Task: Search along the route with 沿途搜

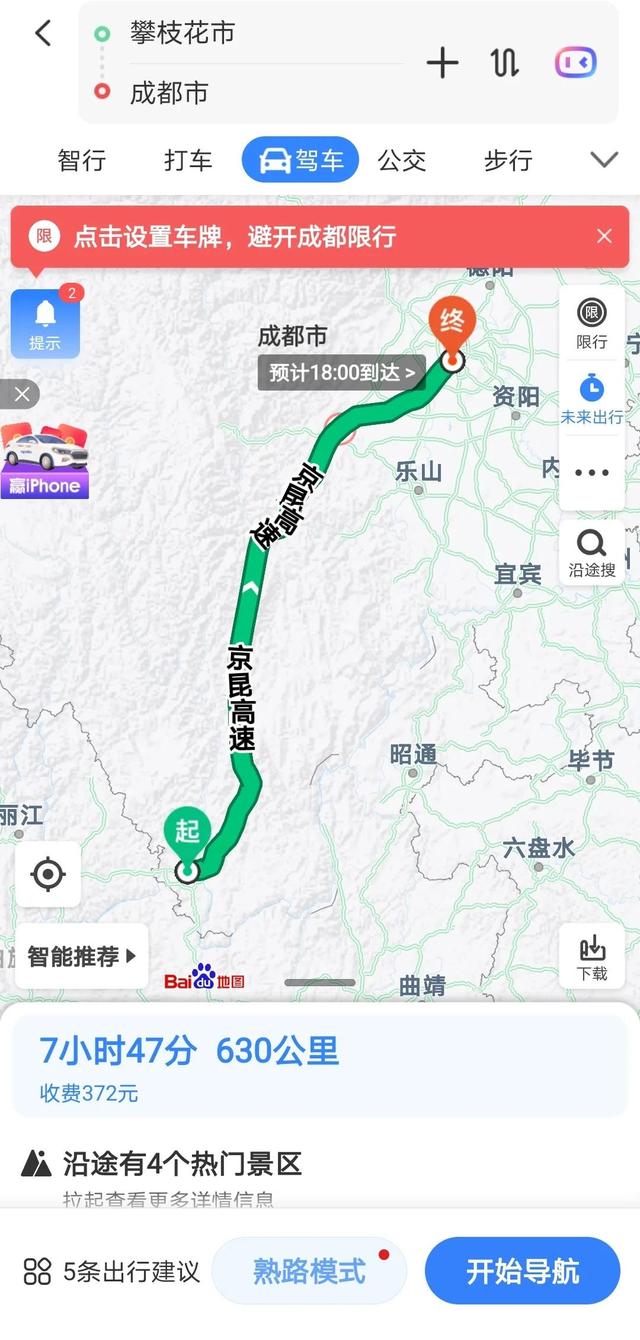Action: coord(592,553)
